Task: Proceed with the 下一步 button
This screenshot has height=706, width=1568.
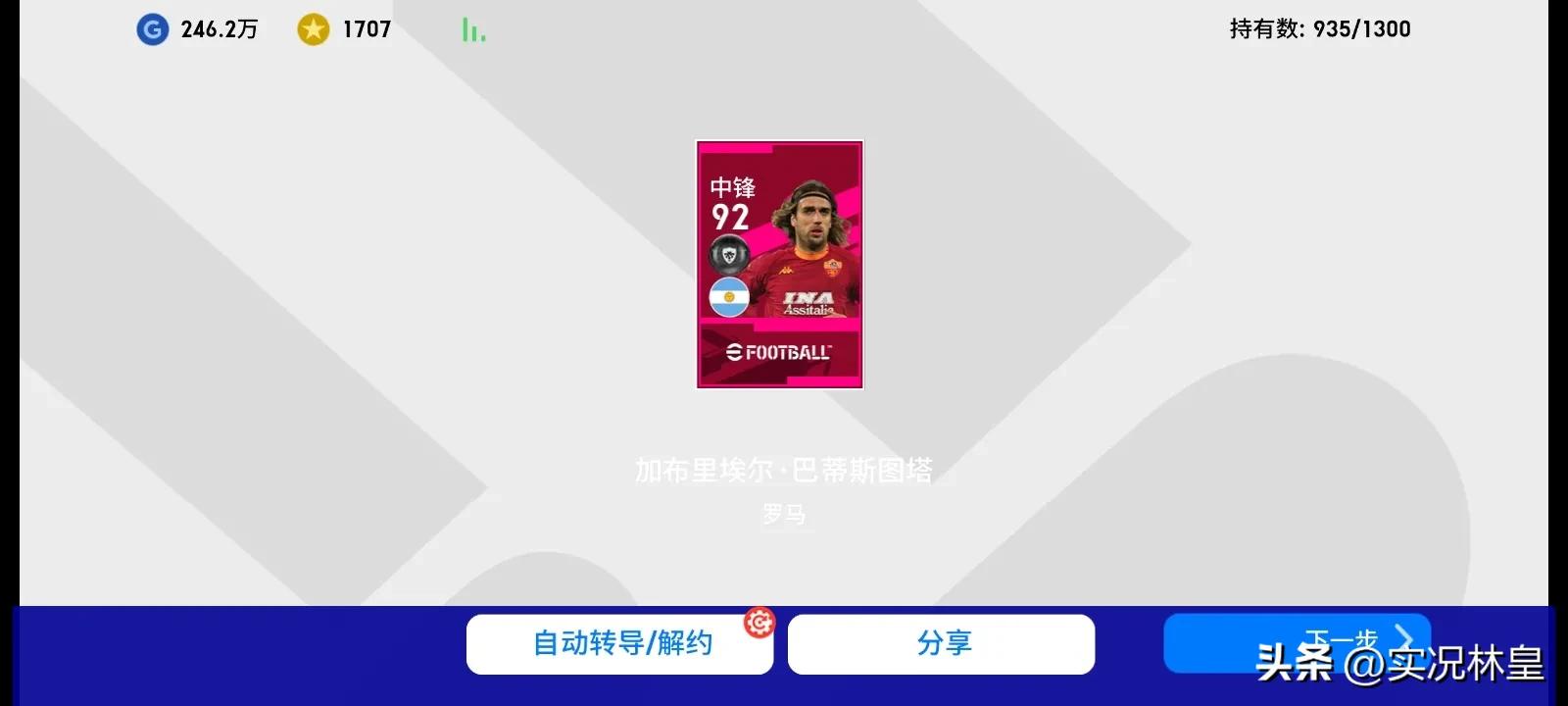Action: 1296,642
